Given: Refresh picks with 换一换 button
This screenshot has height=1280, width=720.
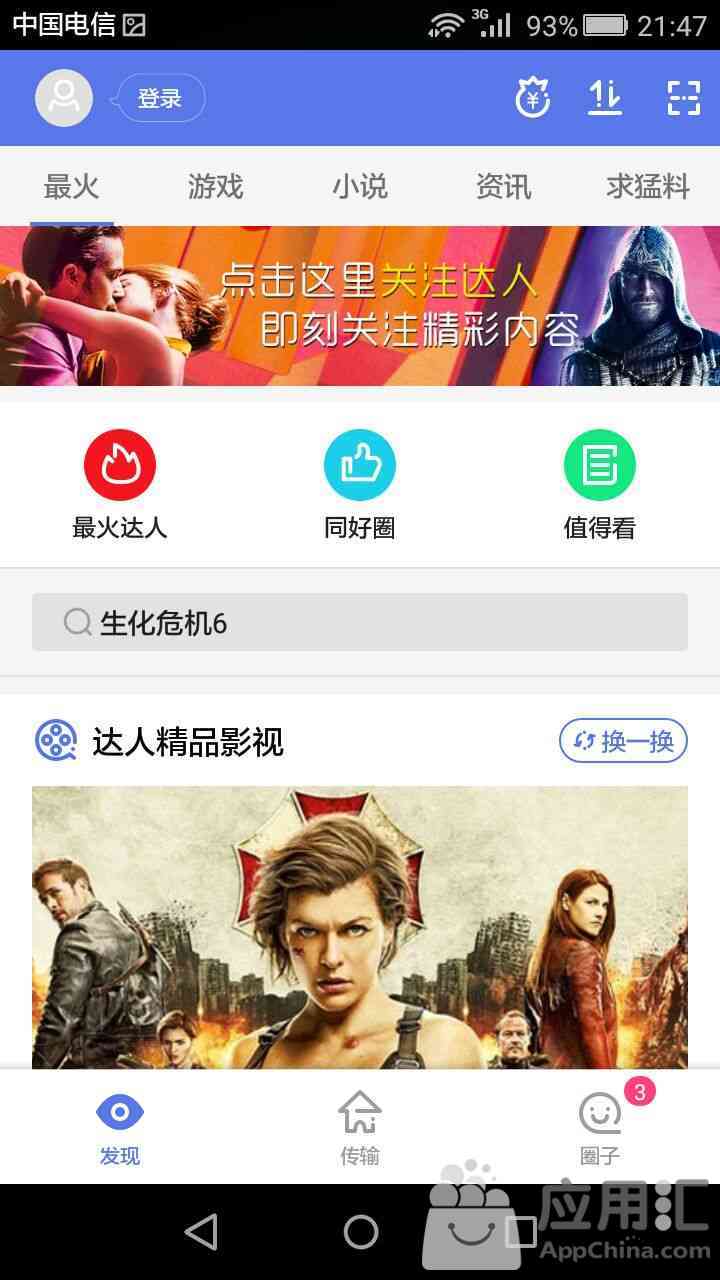Looking at the screenshot, I should [x=623, y=741].
